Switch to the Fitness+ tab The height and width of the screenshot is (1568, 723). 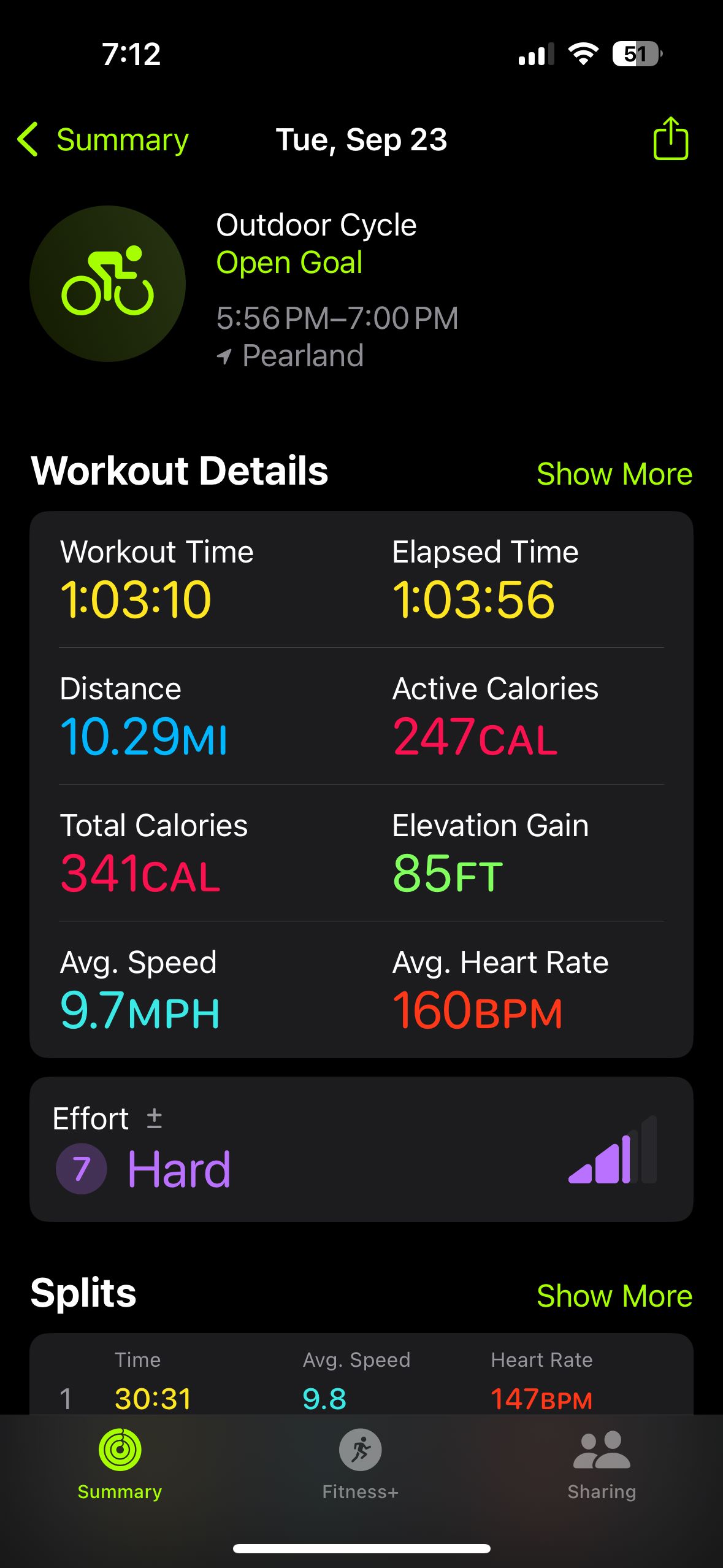click(361, 1464)
